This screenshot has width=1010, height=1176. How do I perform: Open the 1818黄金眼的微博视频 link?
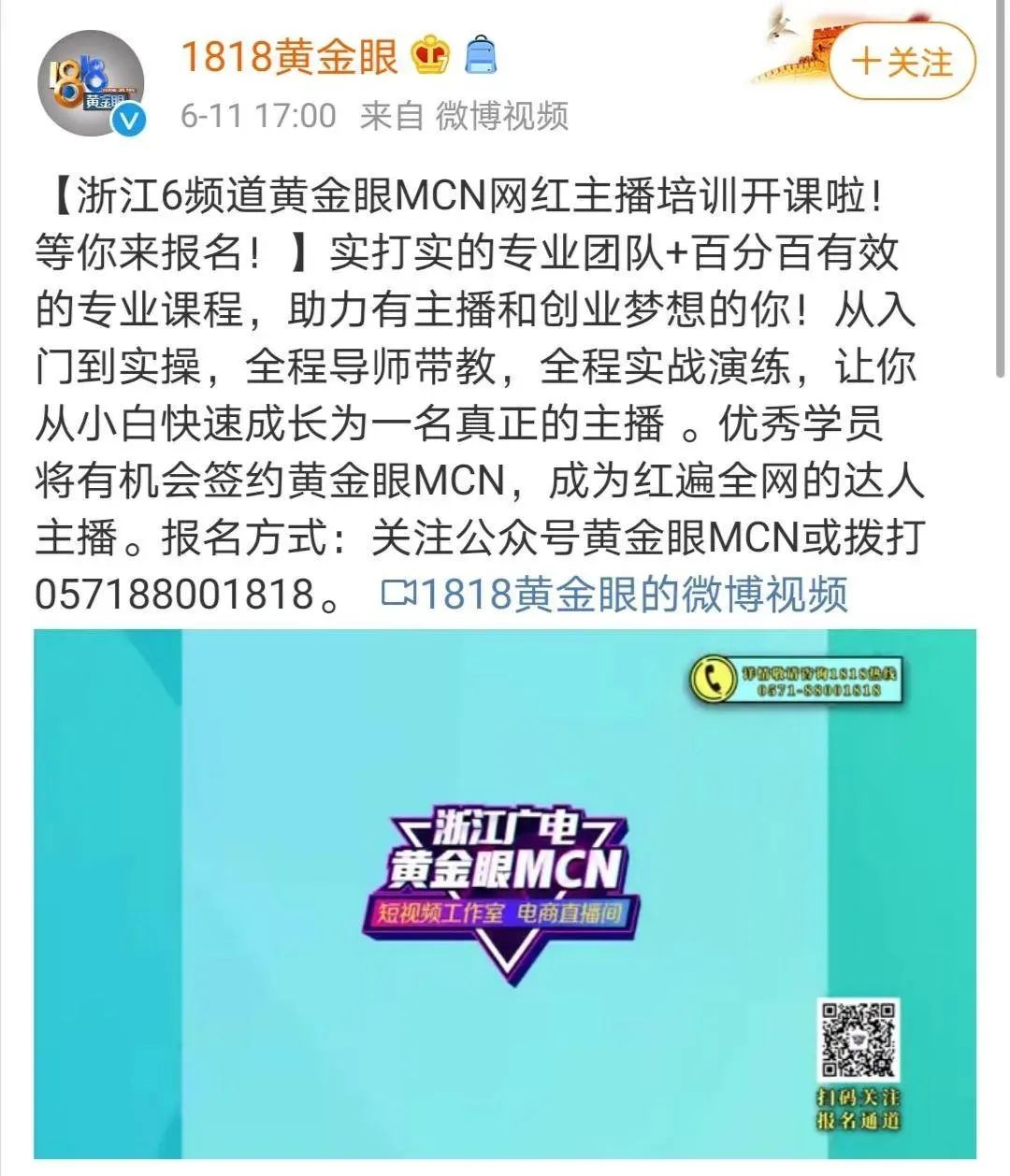[617, 595]
